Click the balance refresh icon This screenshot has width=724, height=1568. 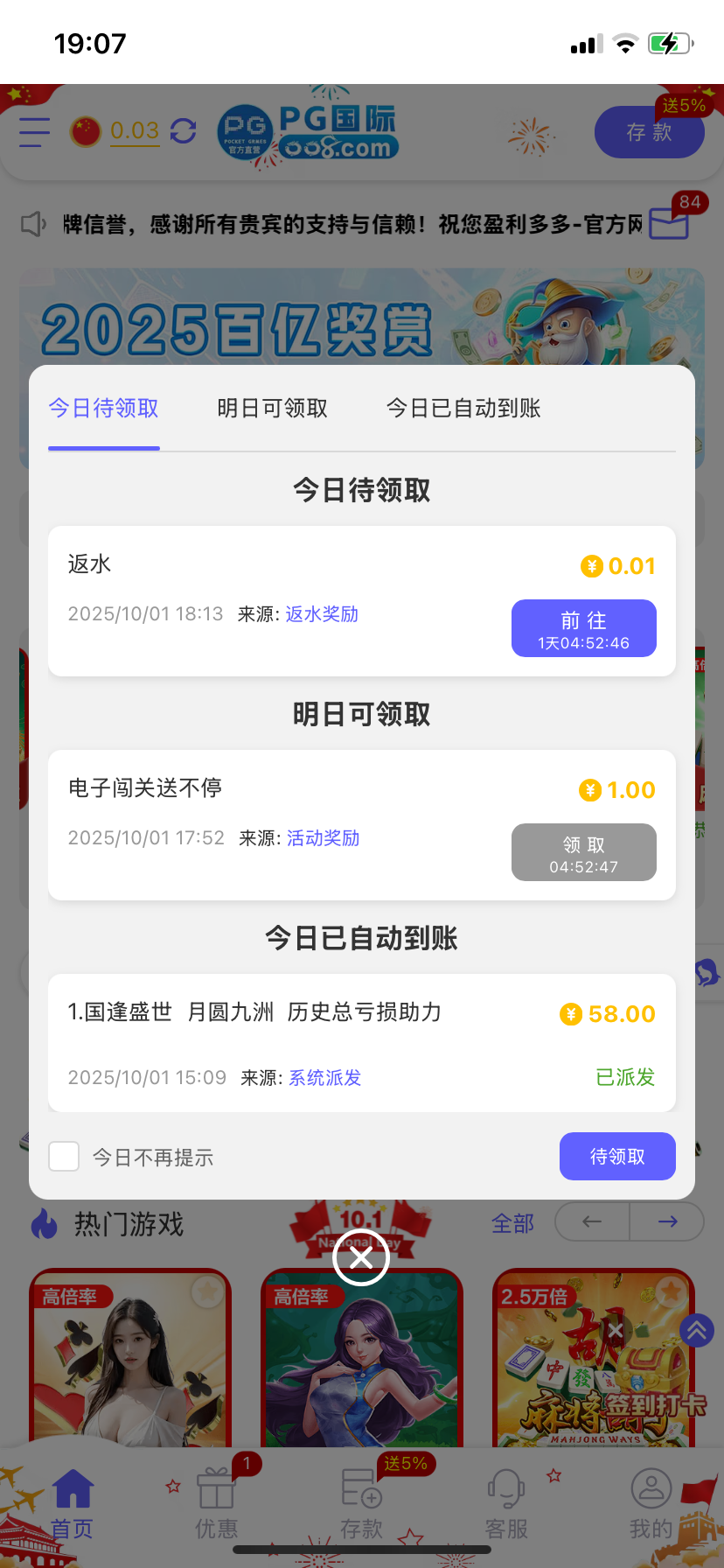pyautogui.click(x=182, y=132)
